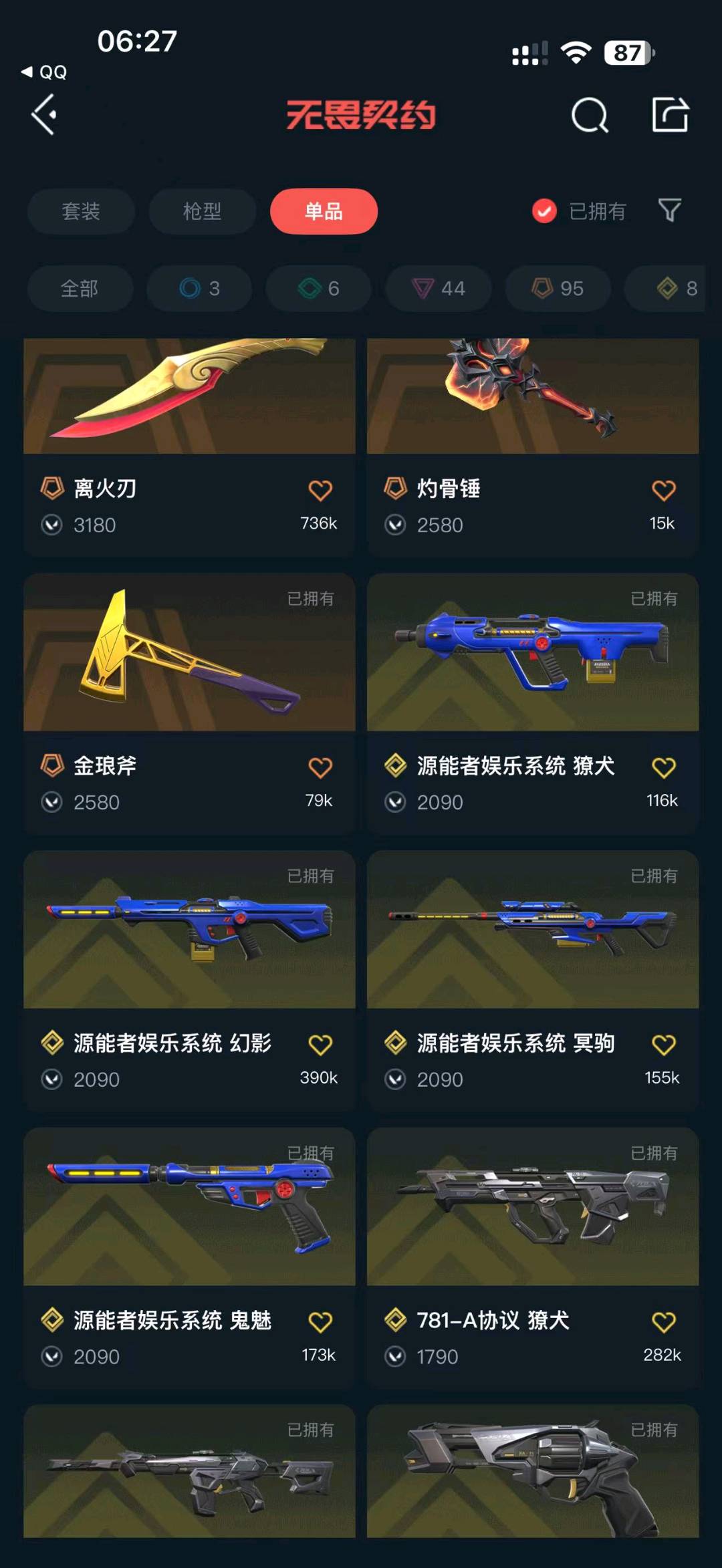Favorite 源能者娱乐系统 獠犬

point(663,767)
